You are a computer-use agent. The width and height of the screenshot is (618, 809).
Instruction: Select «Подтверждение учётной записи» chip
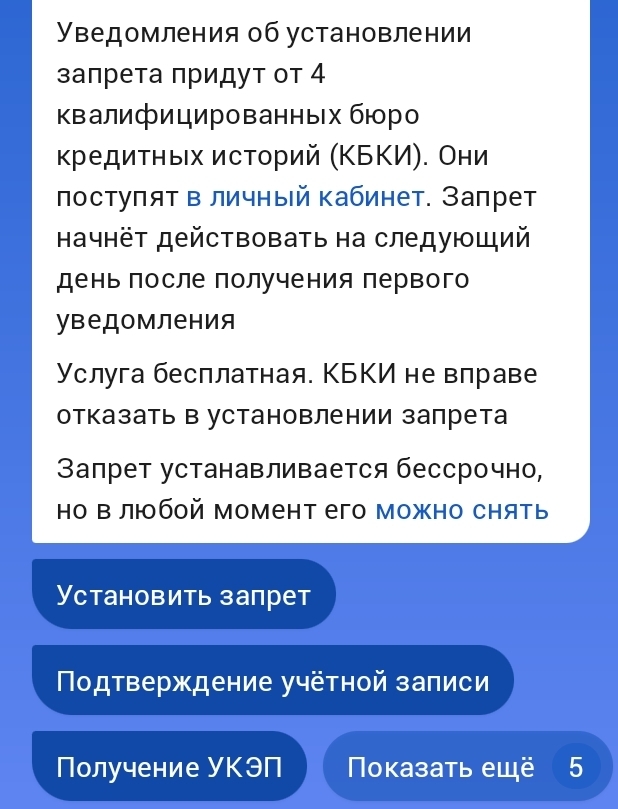(273, 682)
